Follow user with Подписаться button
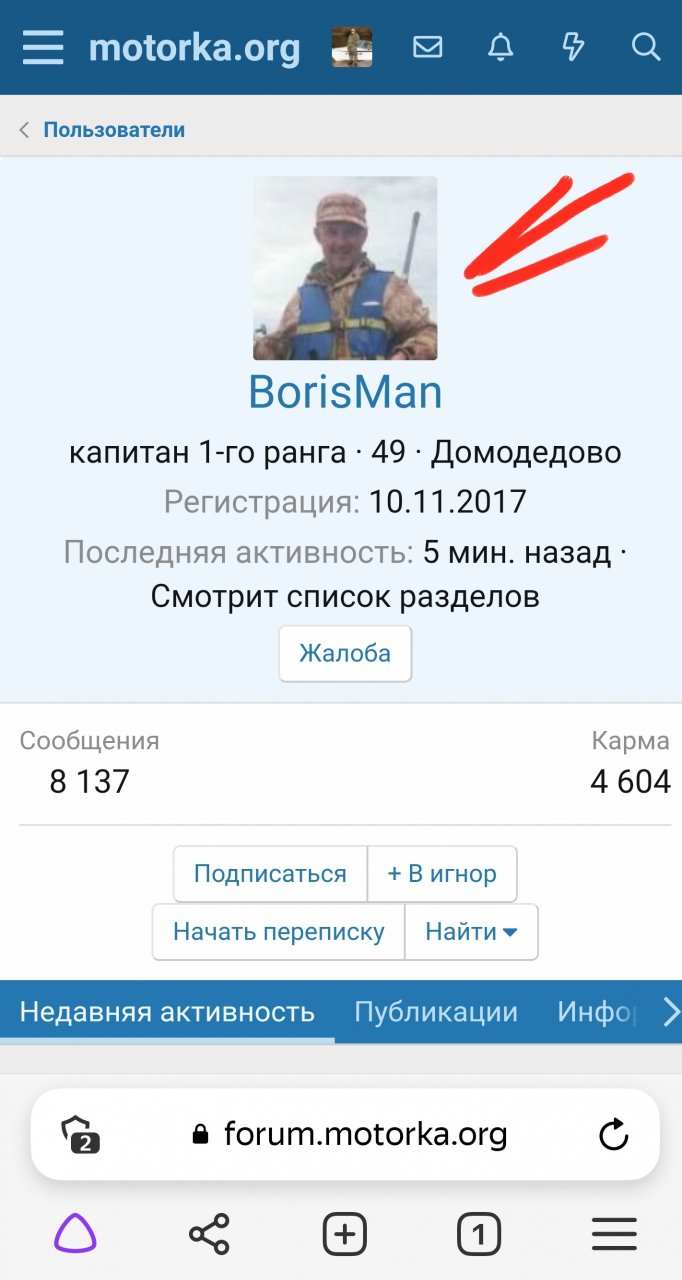Viewport: 682px width, 1280px height. (270, 874)
